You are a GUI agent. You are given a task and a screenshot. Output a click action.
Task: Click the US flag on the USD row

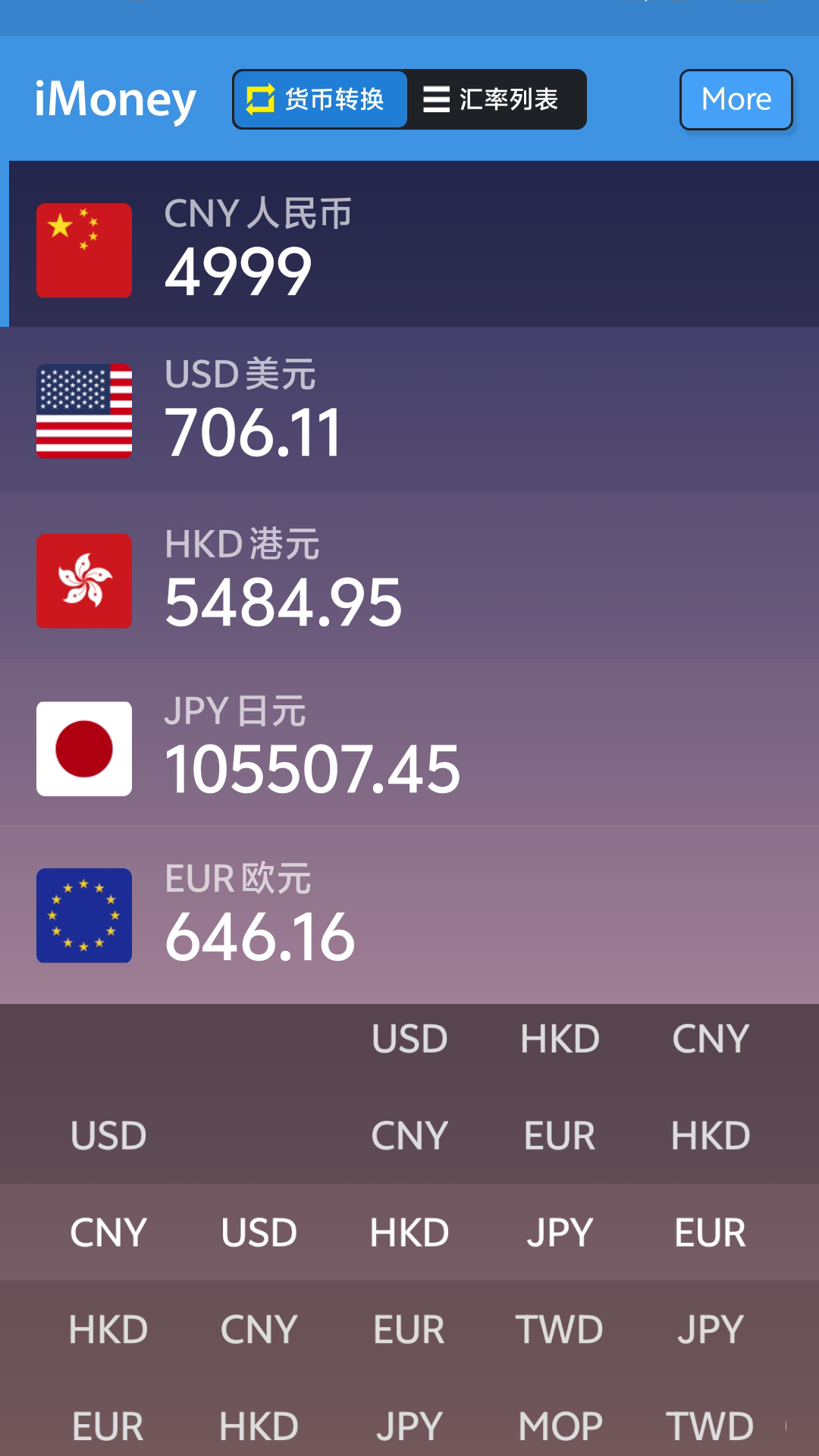tap(83, 412)
